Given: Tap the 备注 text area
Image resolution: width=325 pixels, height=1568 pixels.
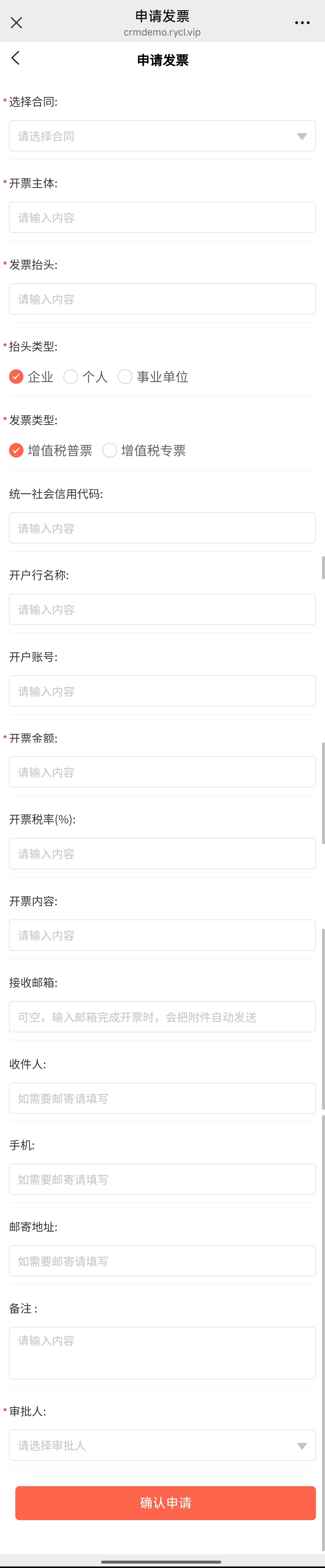Looking at the screenshot, I should pos(162,1353).
